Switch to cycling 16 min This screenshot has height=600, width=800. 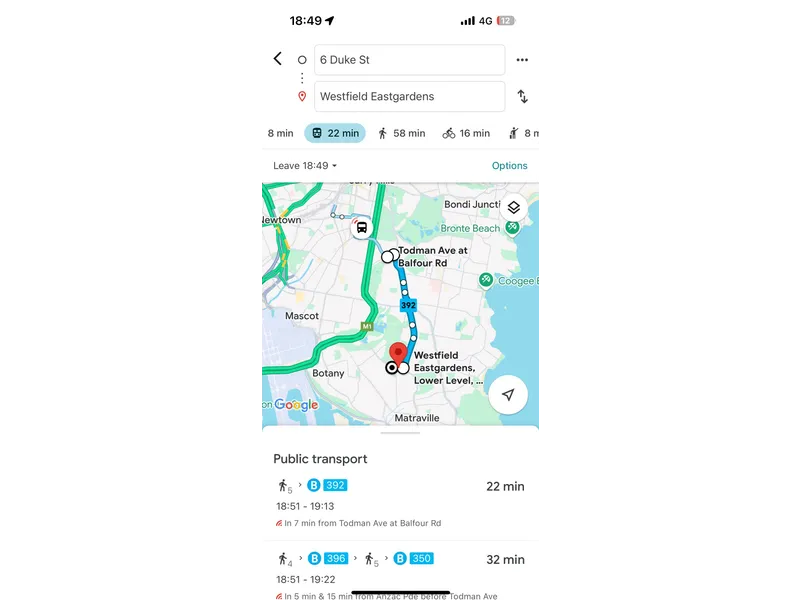pos(466,133)
